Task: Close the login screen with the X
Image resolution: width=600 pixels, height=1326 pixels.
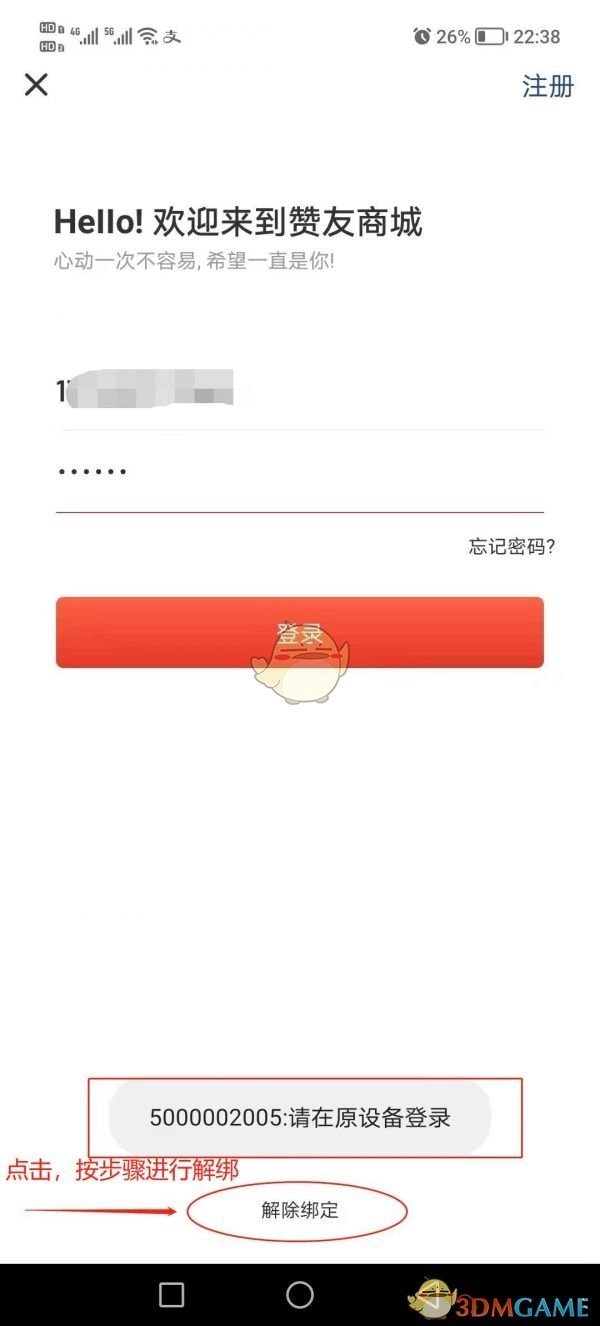Action: pyautogui.click(x=36, y=85)
